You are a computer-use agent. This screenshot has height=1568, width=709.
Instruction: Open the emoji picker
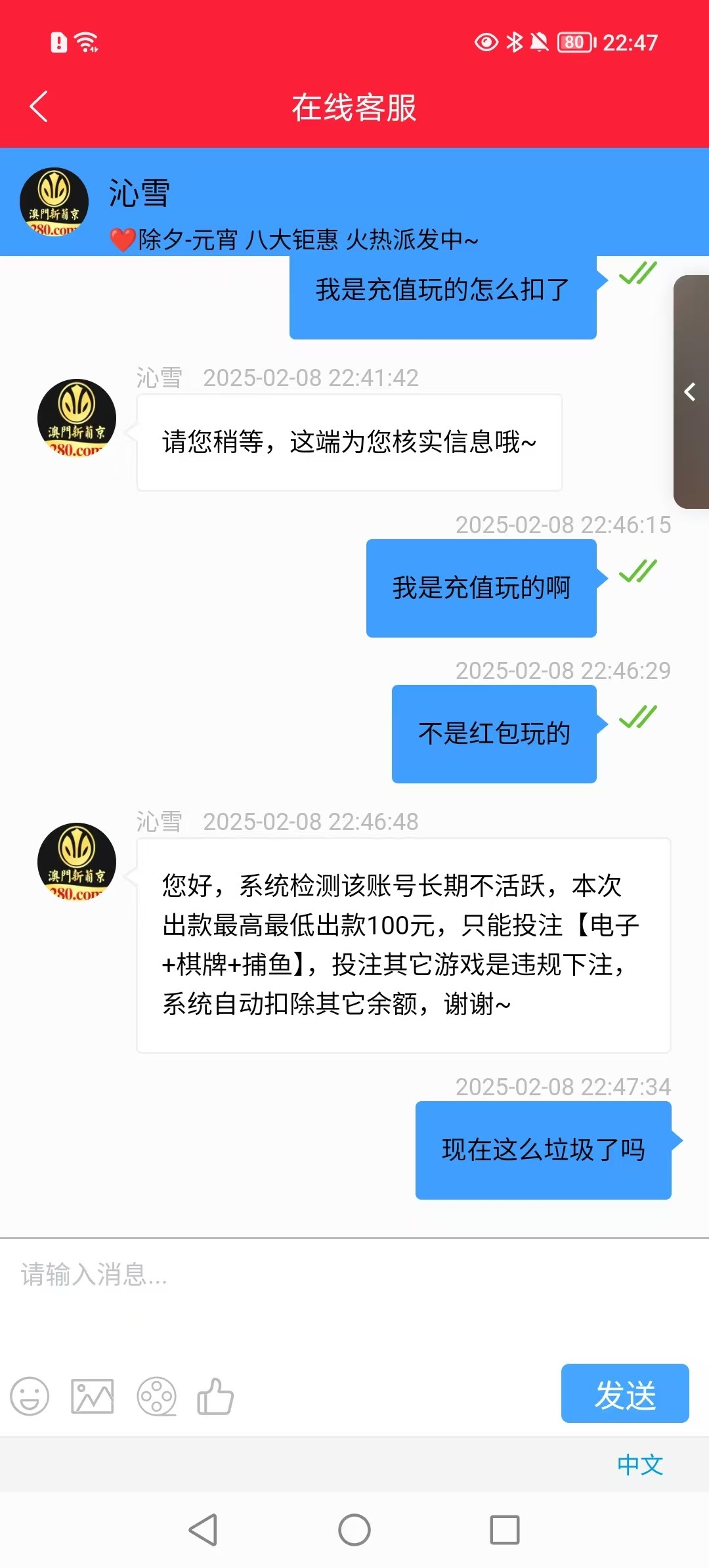pos(30,1396)
